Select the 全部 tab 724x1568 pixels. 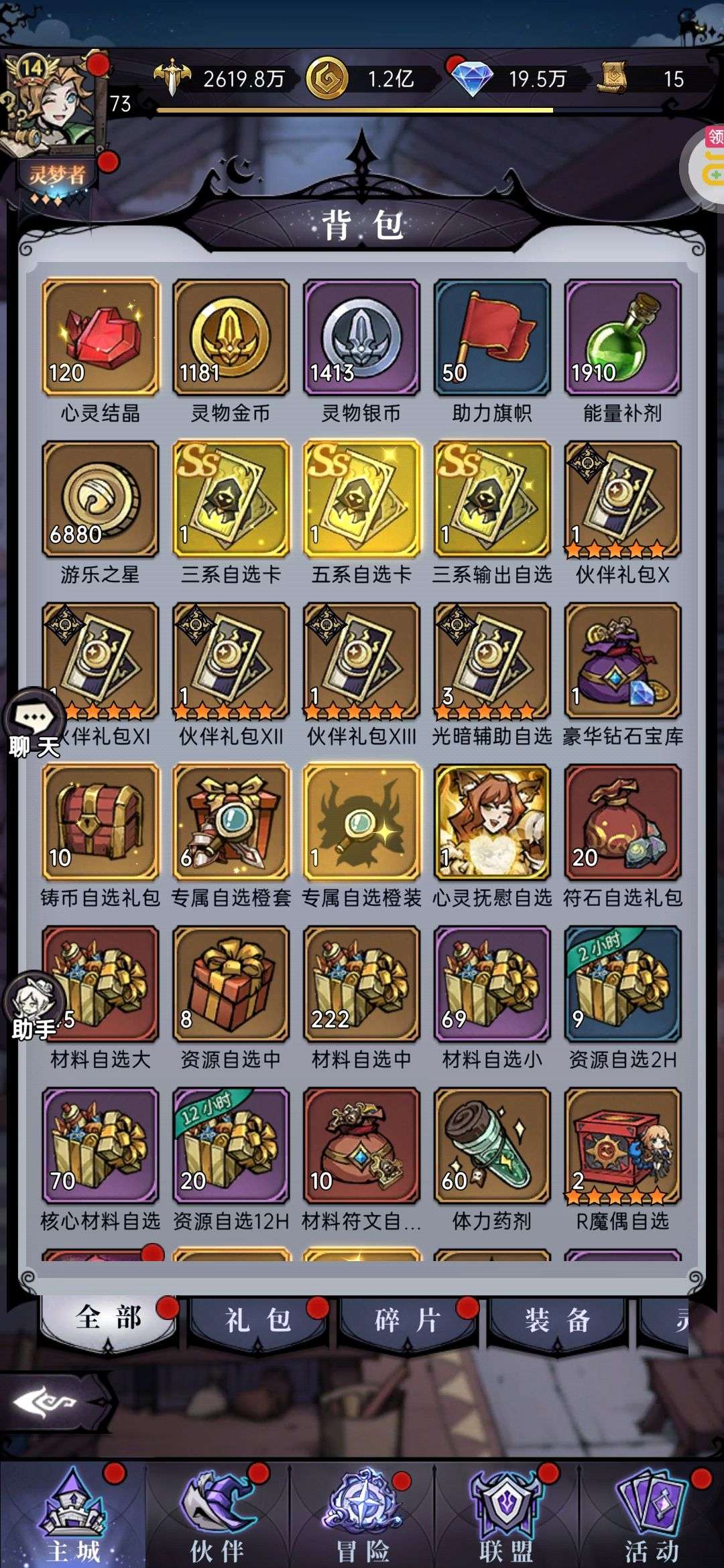(108, 1319)
